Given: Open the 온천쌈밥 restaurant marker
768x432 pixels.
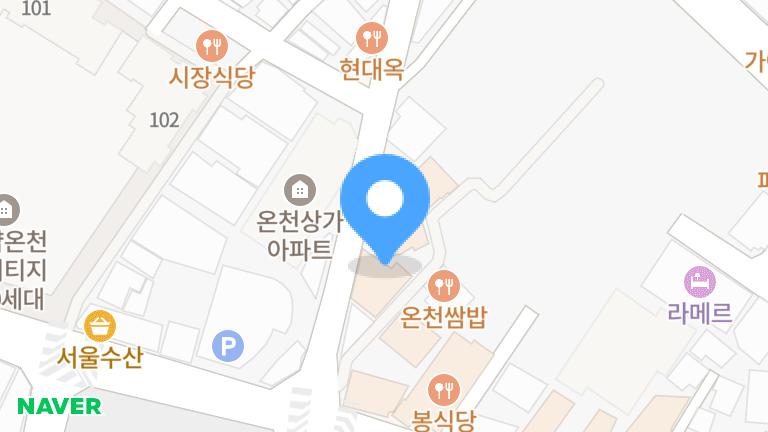Looking at the screenshot, I should pyautogui.click(x=443, y=287).
